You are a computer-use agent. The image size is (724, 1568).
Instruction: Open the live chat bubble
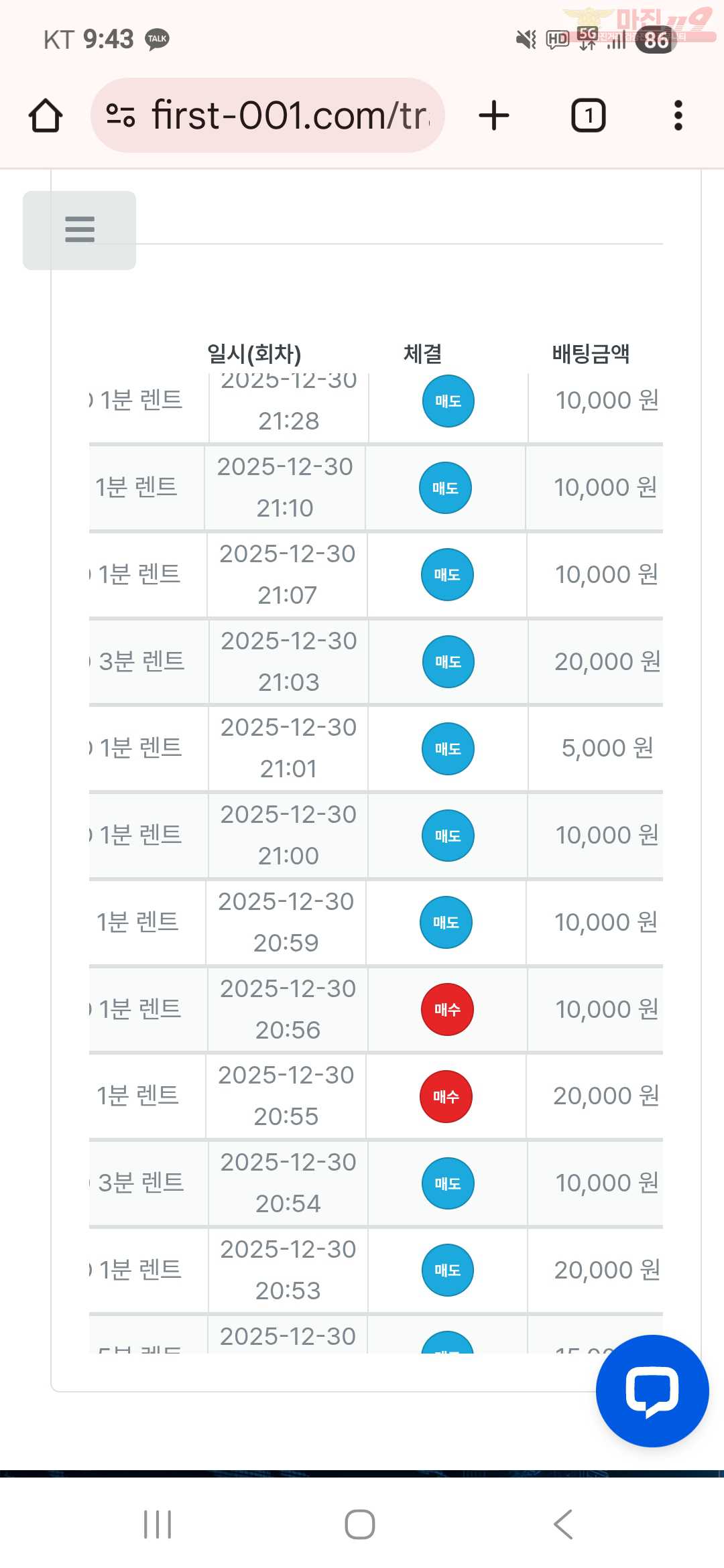tap(652, 1390)
